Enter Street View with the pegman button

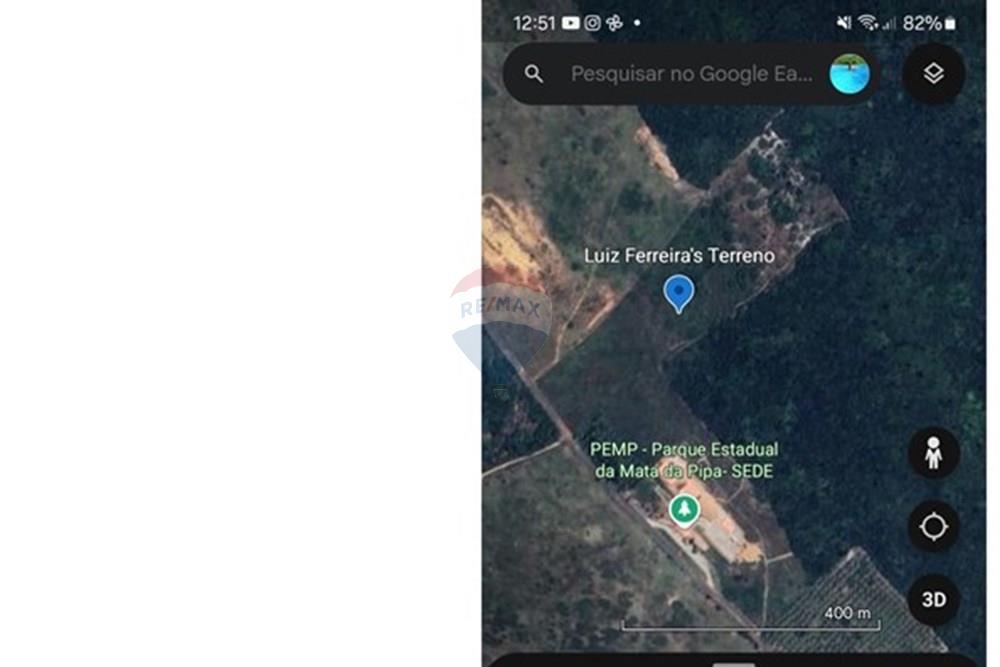933,453
